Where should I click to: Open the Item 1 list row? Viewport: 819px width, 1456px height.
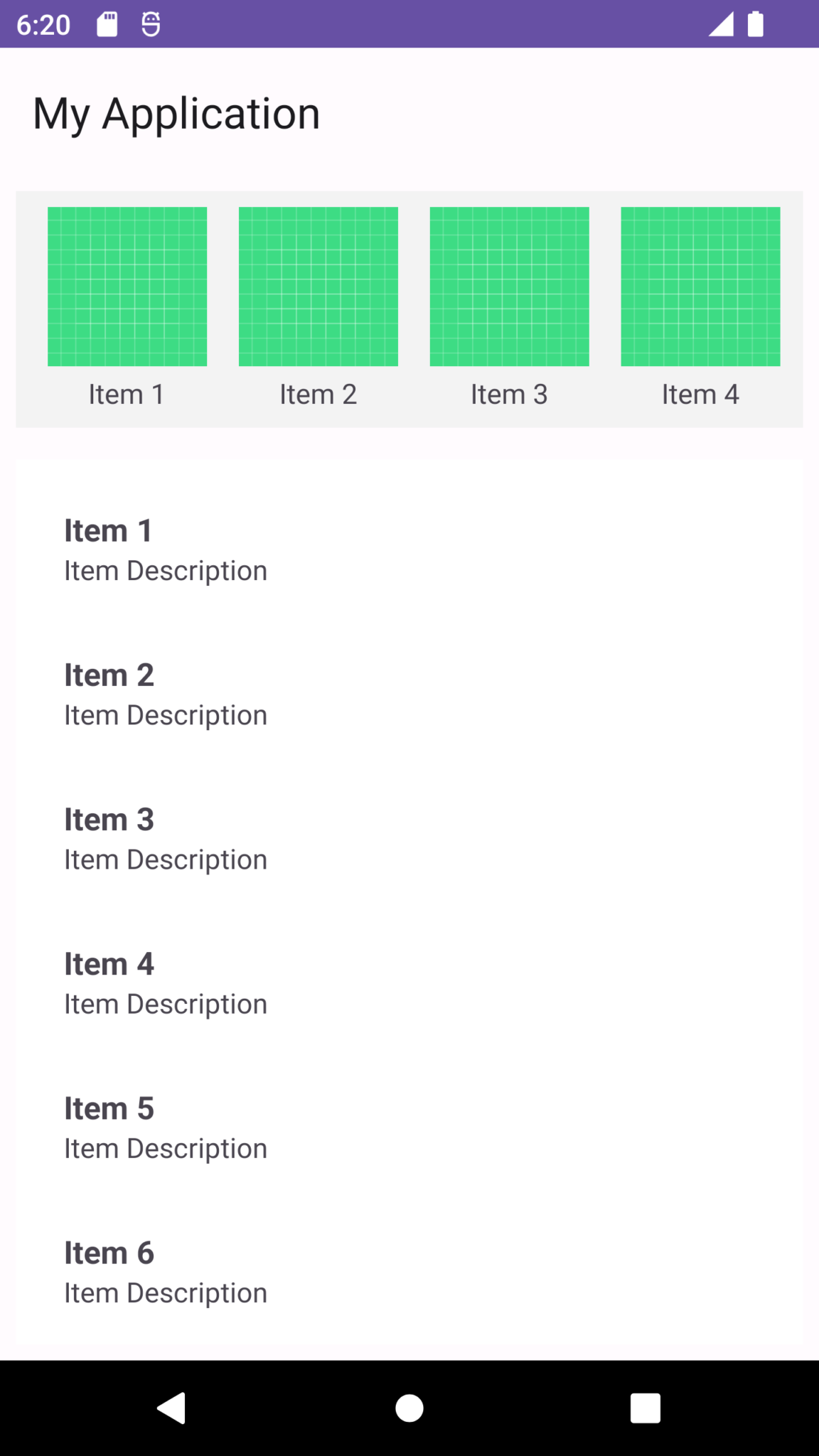[x=409, y=550]
